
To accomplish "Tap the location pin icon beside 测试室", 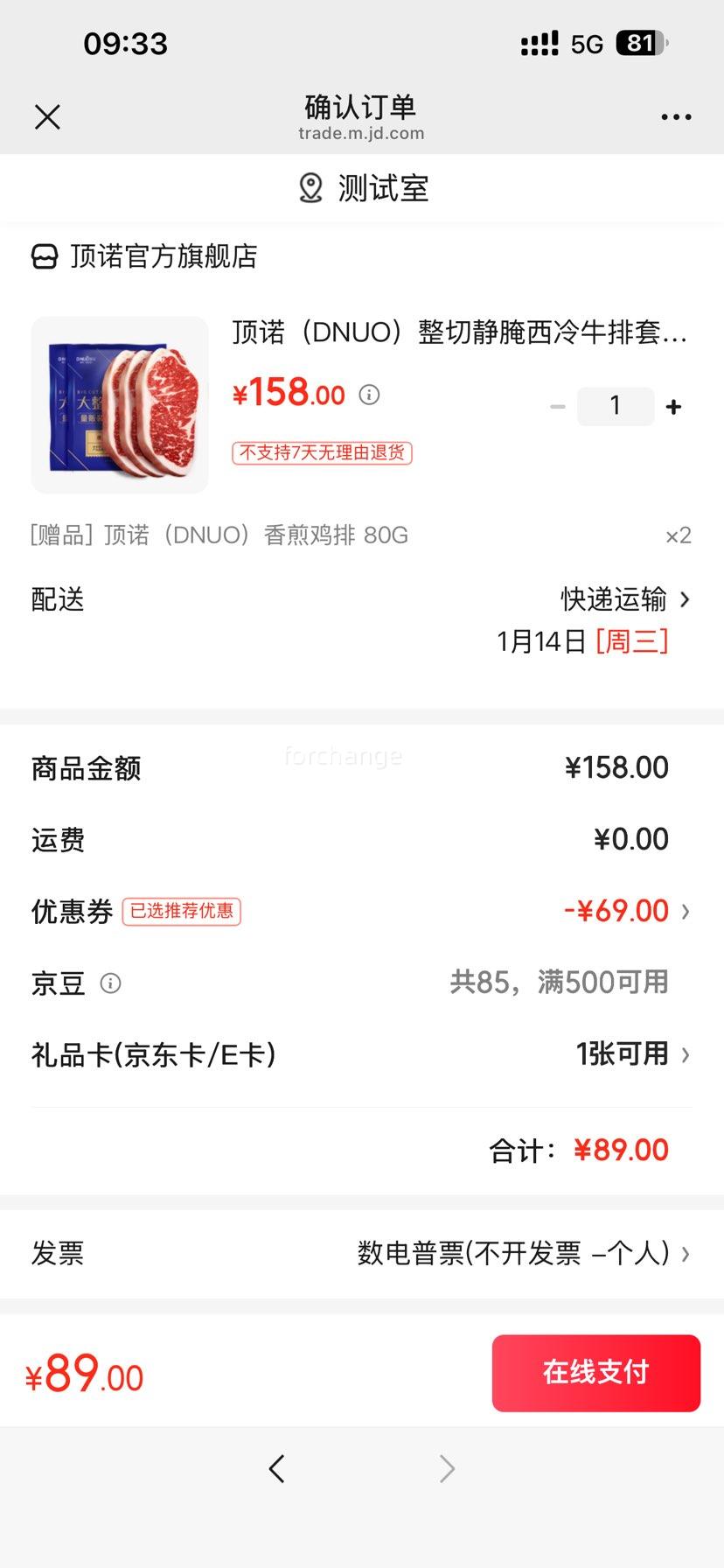I will (309, 187).
